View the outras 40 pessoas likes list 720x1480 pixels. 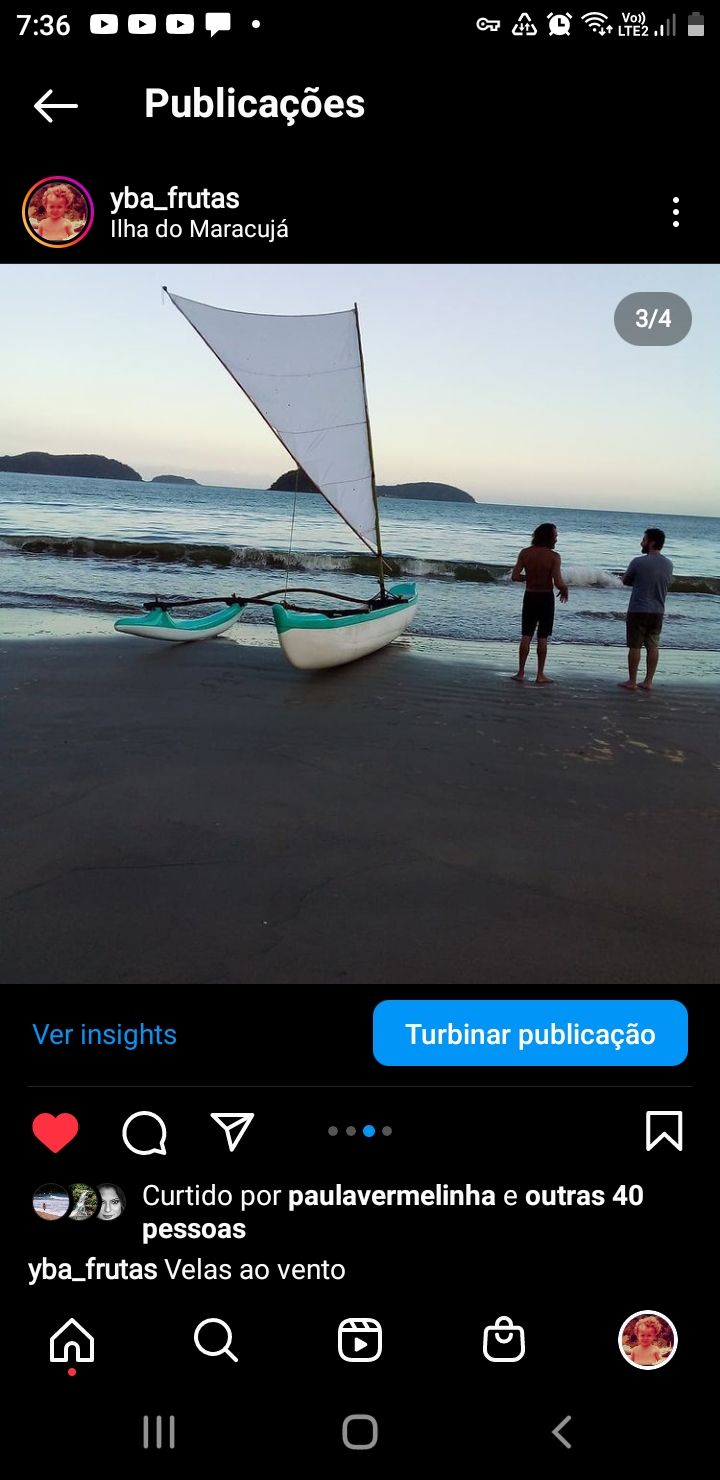393,1212
